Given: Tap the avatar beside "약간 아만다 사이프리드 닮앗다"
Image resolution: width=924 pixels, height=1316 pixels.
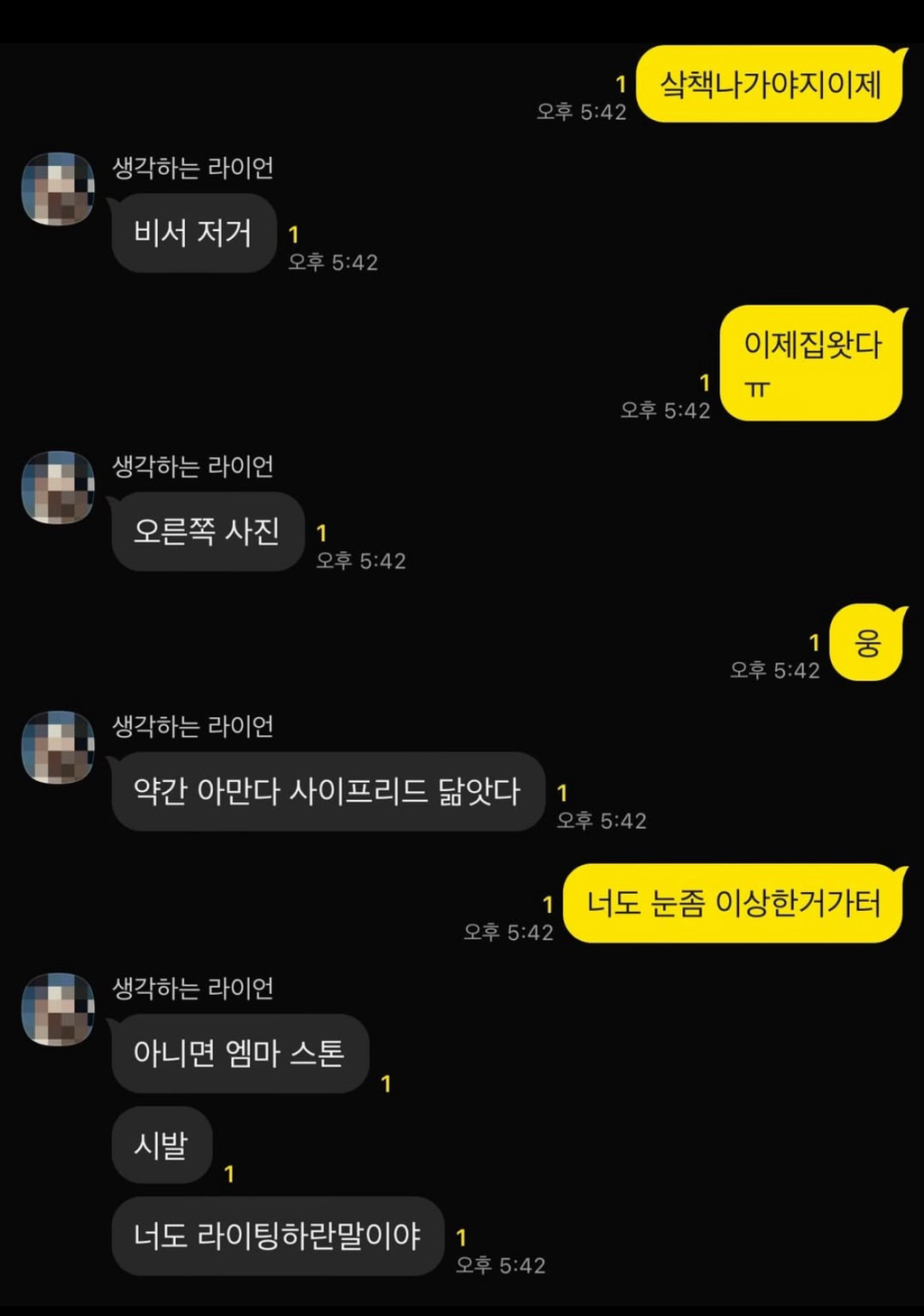Looking at the screenshot, I should [58, 747].
